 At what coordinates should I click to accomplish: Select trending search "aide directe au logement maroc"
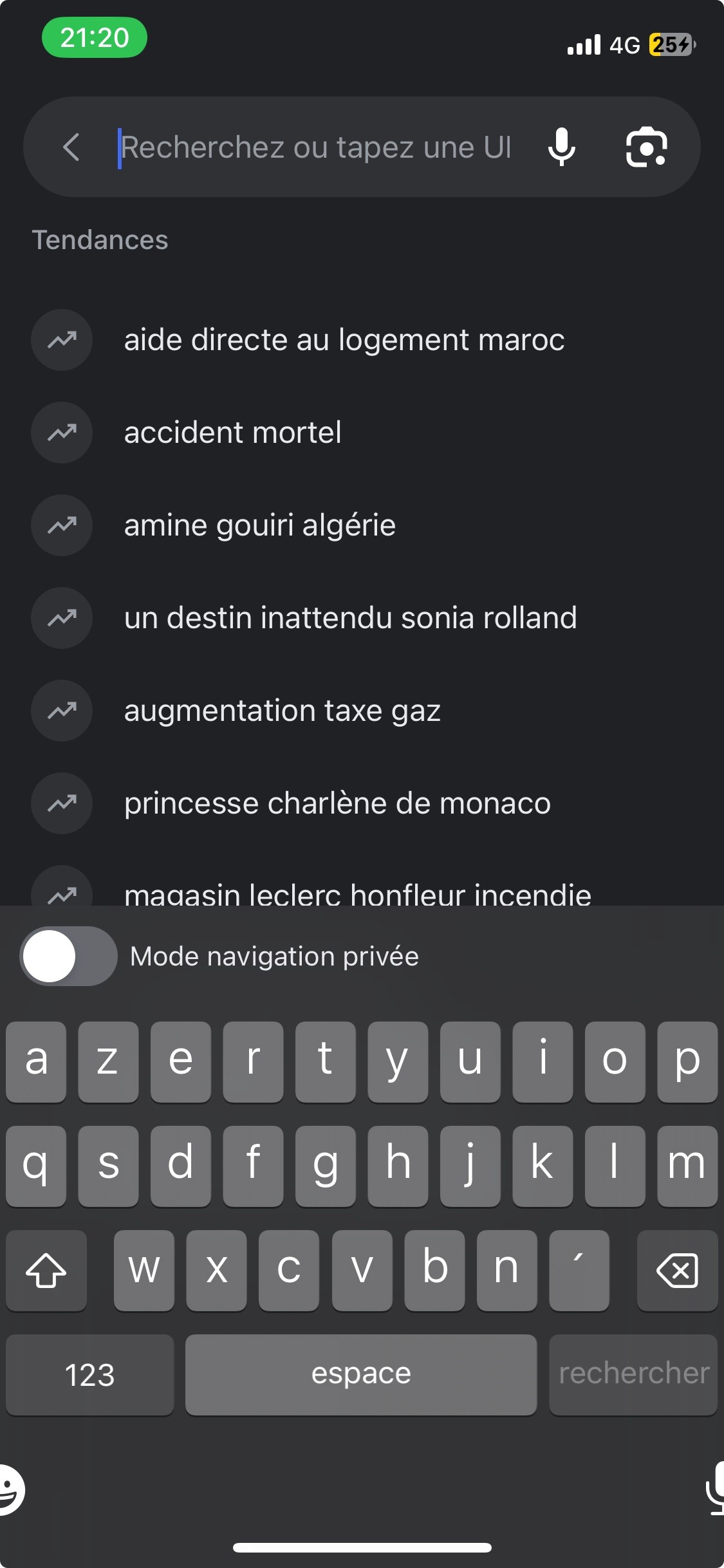(344, 340)
